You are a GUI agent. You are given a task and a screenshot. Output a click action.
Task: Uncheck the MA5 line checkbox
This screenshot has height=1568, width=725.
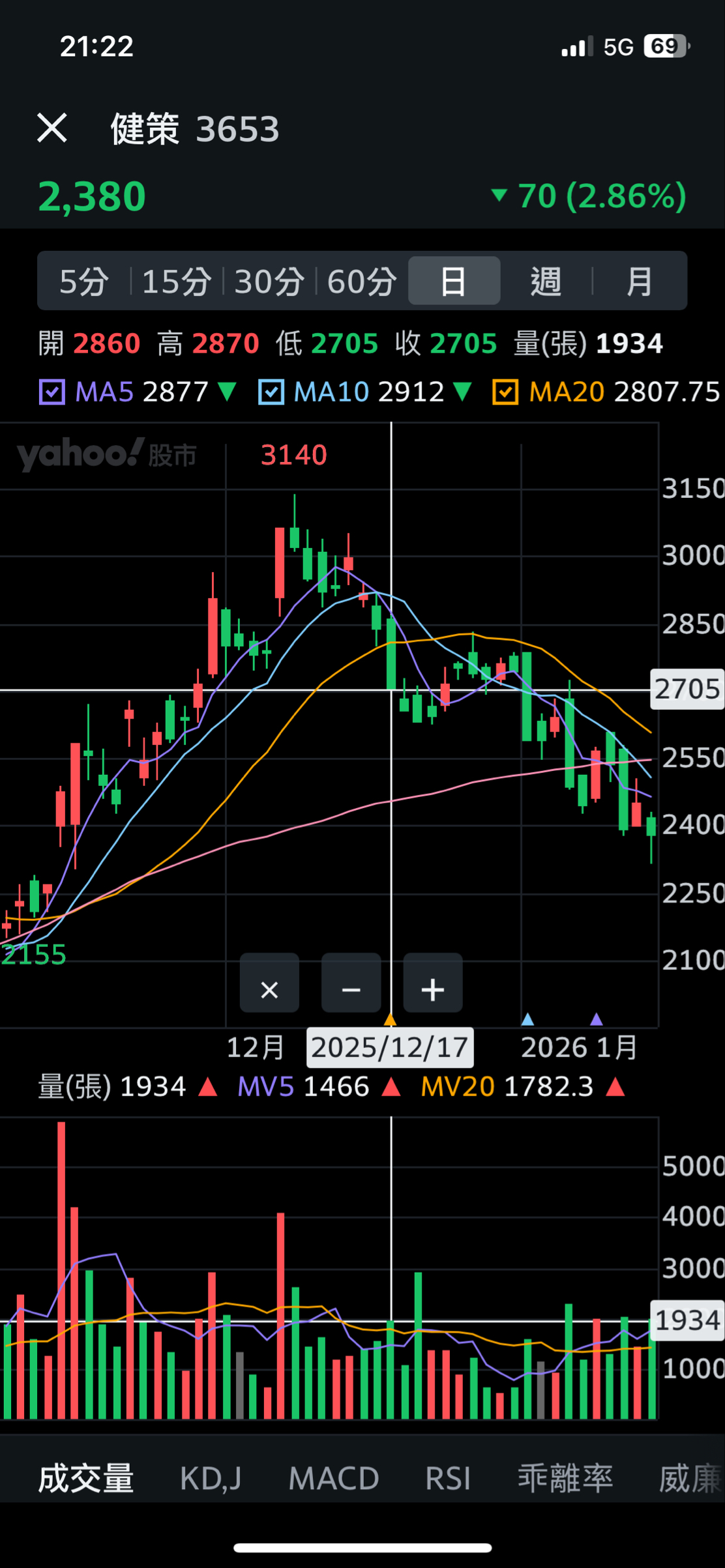52,392
